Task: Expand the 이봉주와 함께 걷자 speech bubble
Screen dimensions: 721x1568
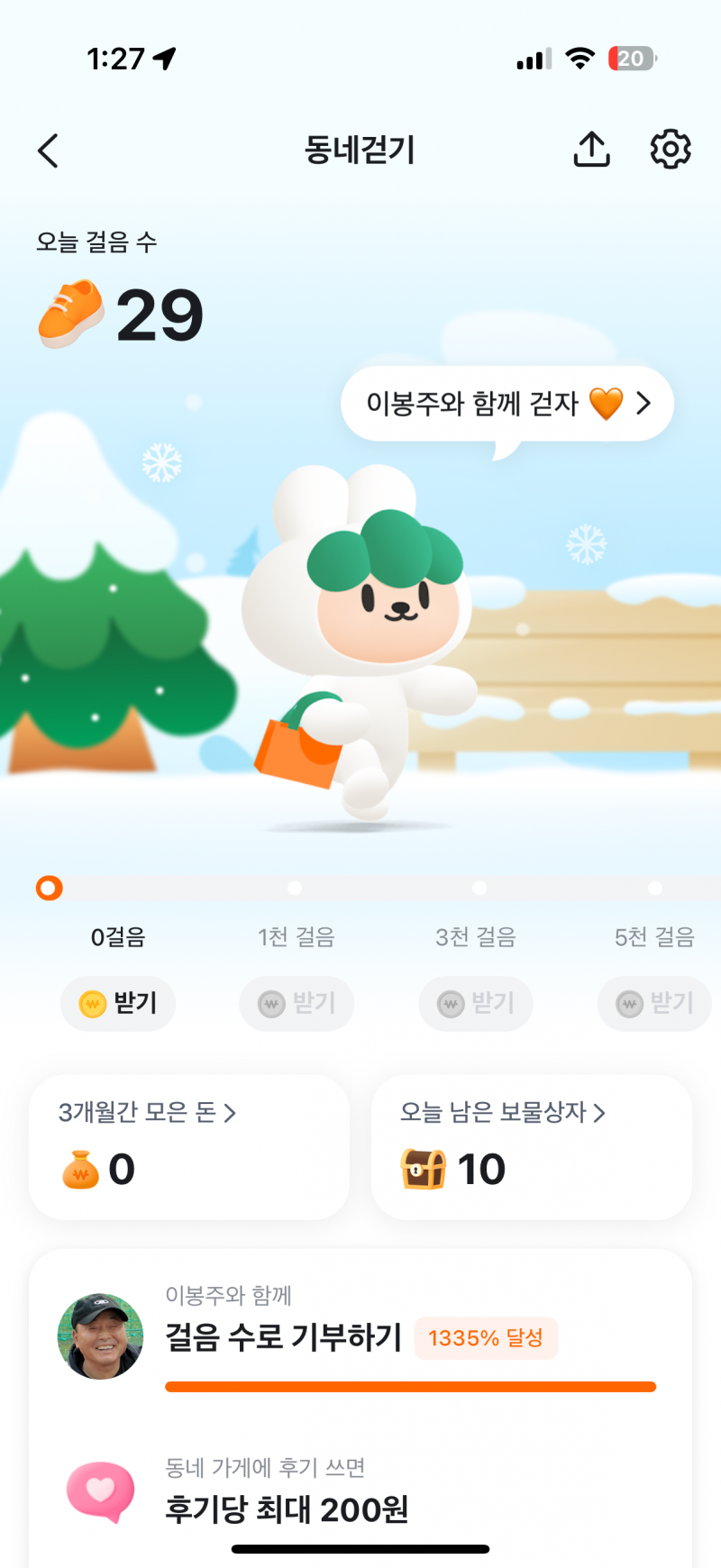Action: tap(507, 405)
